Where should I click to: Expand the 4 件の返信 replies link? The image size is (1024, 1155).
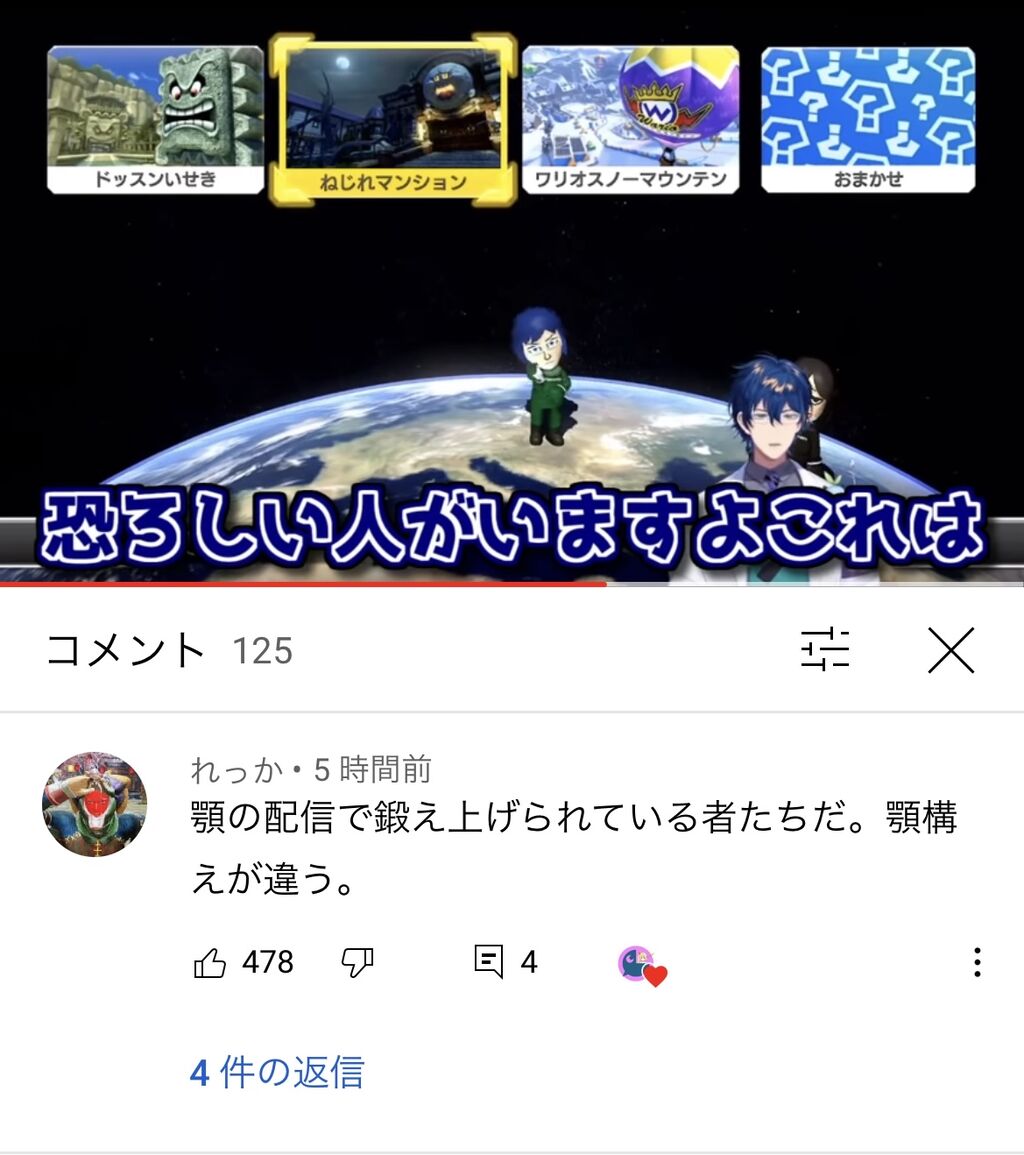click(277, 1072)
